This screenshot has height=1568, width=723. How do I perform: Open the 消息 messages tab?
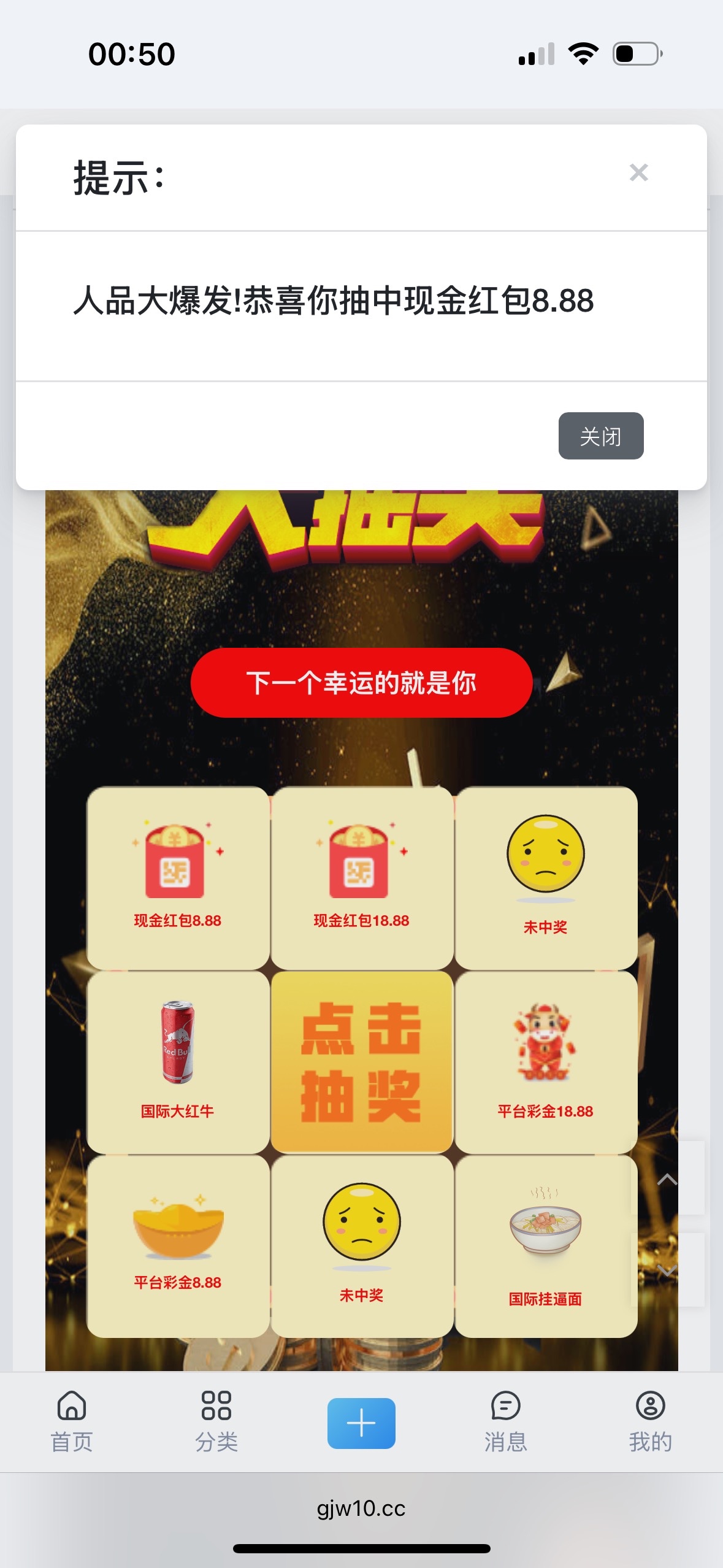(x=505, y=1421)
